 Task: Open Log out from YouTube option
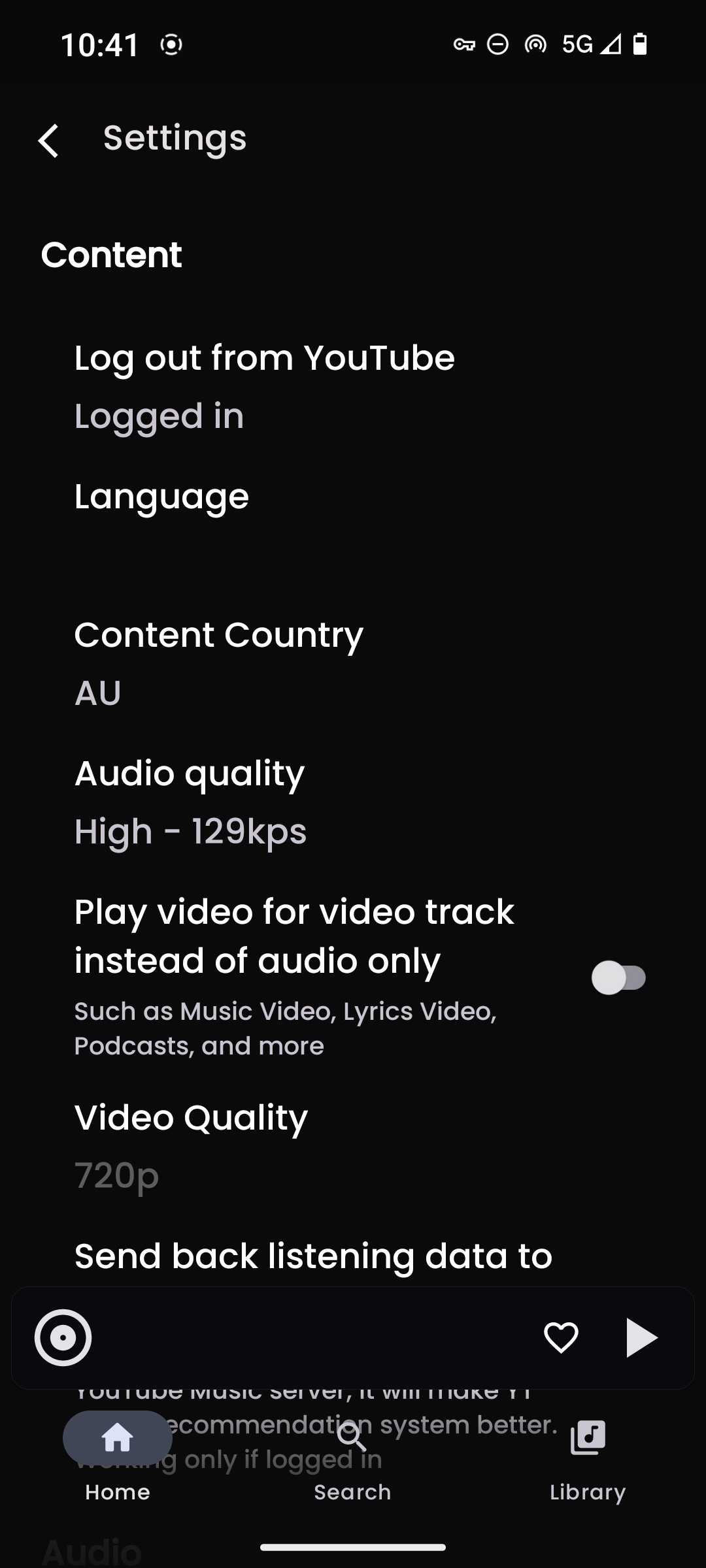coord(264,382)
